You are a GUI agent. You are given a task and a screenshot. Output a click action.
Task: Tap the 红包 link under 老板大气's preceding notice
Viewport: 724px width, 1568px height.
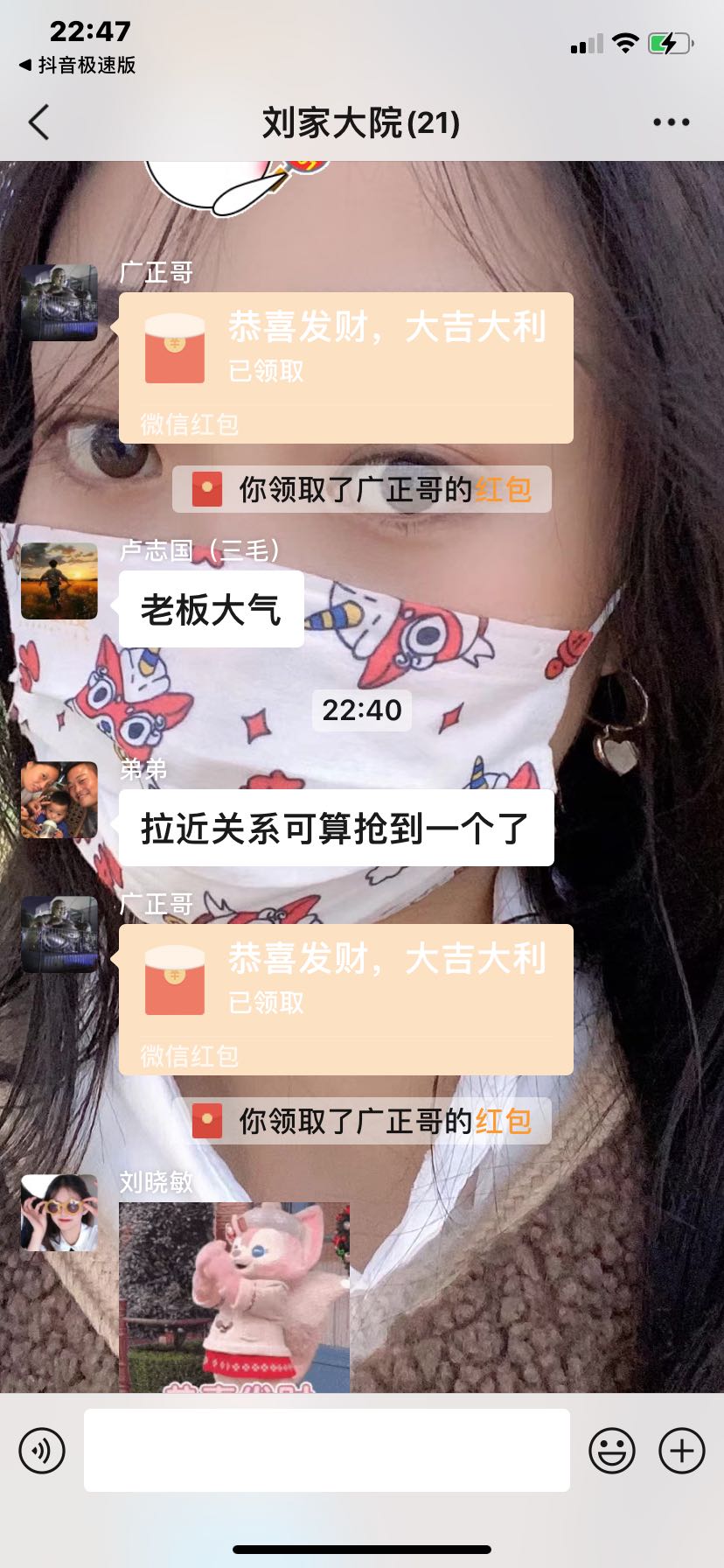(503, 489)
